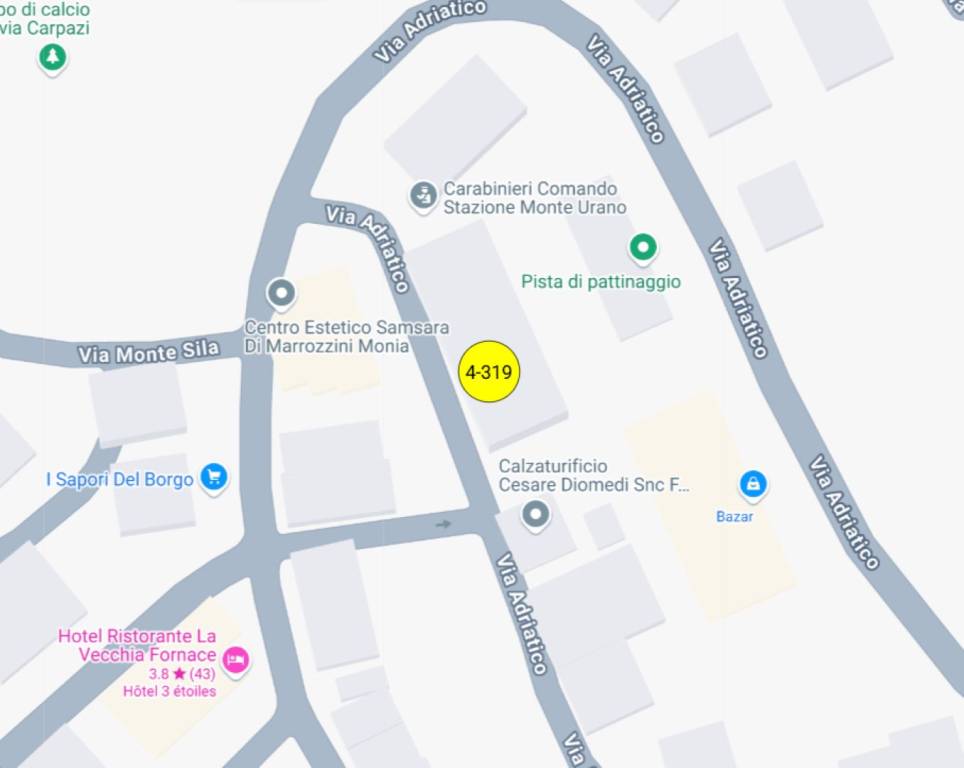The height and width of the screenshot is (768, 964).
Task: Select Calzaturificio Cesare Diomedi marker
Action: tap(537, 515)
